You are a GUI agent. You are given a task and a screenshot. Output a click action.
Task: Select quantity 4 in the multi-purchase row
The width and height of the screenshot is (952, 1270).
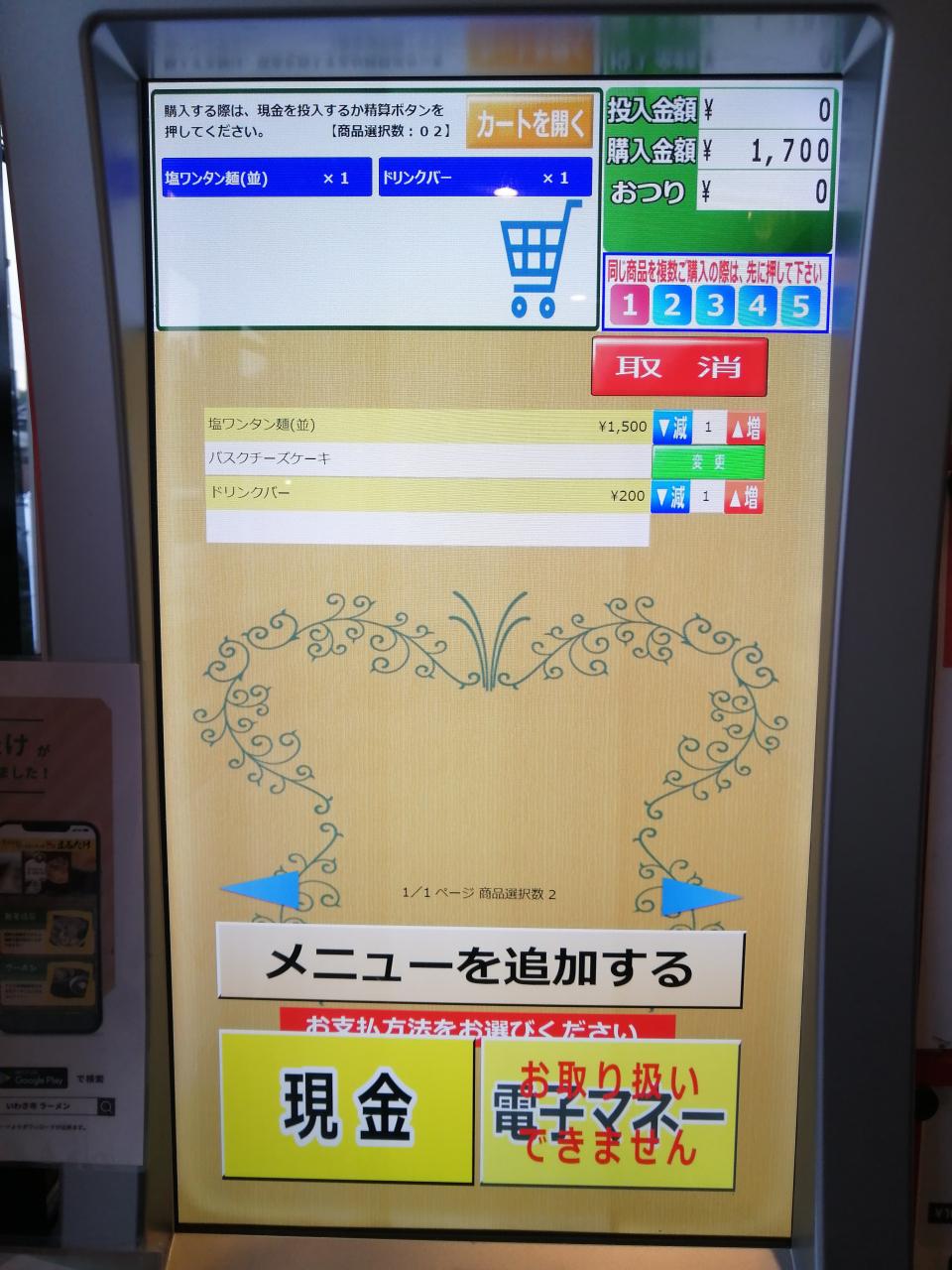click(x=758, y=306)
